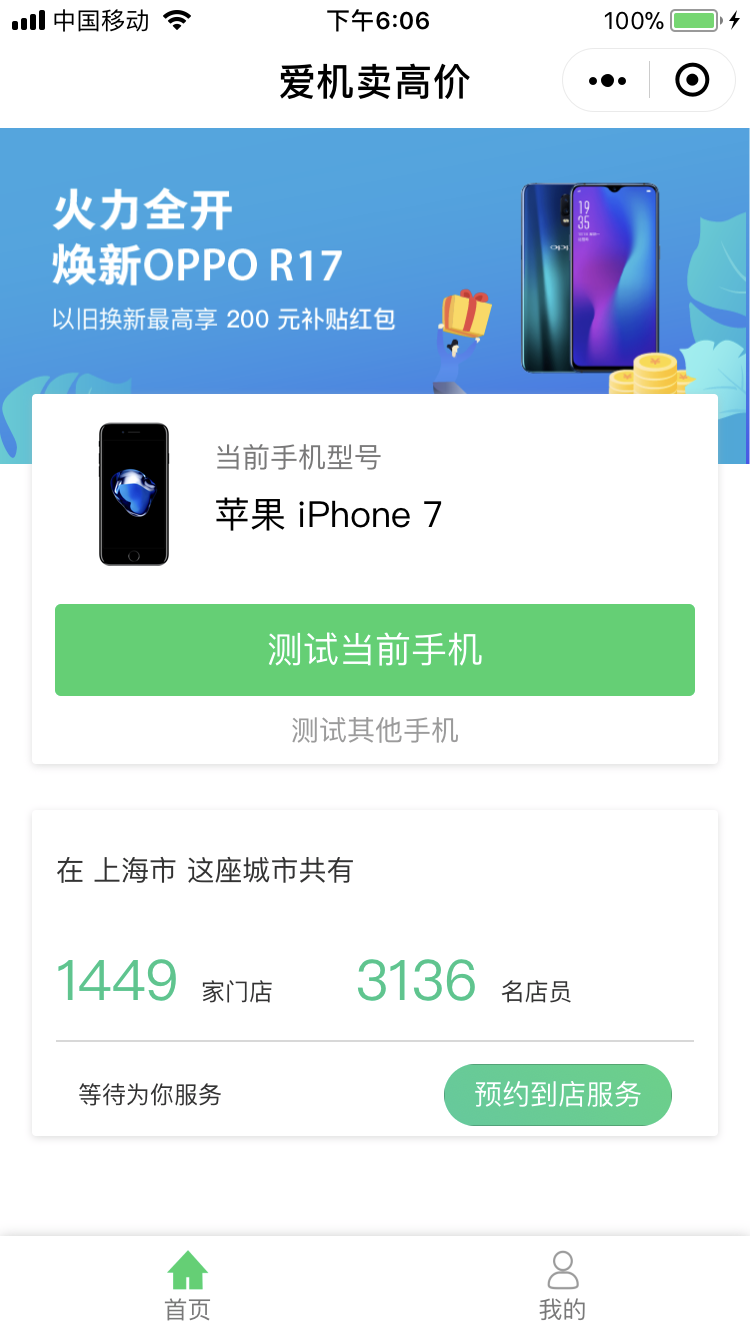
Task: Open the OPPO R17 trade-in banner
Action: pyautogui.click(x=375, y=260)
